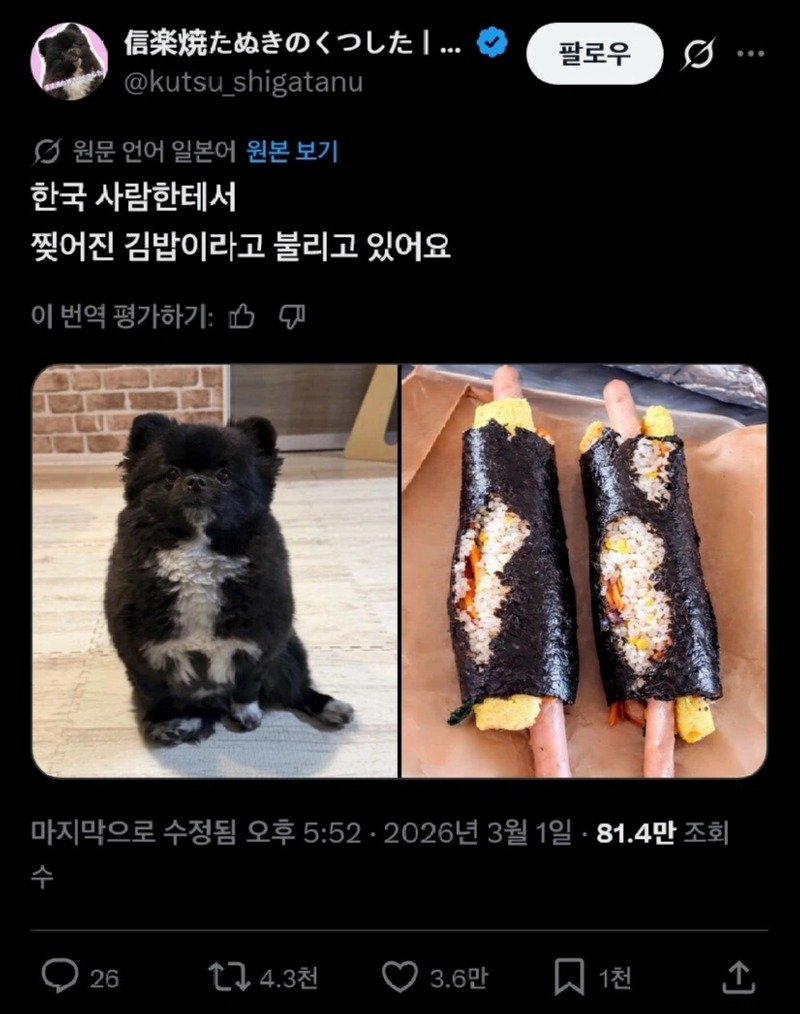Bookmark this post
Image resolution: width=800 pixels, height=1014 pixels.
tap(567, 977)
